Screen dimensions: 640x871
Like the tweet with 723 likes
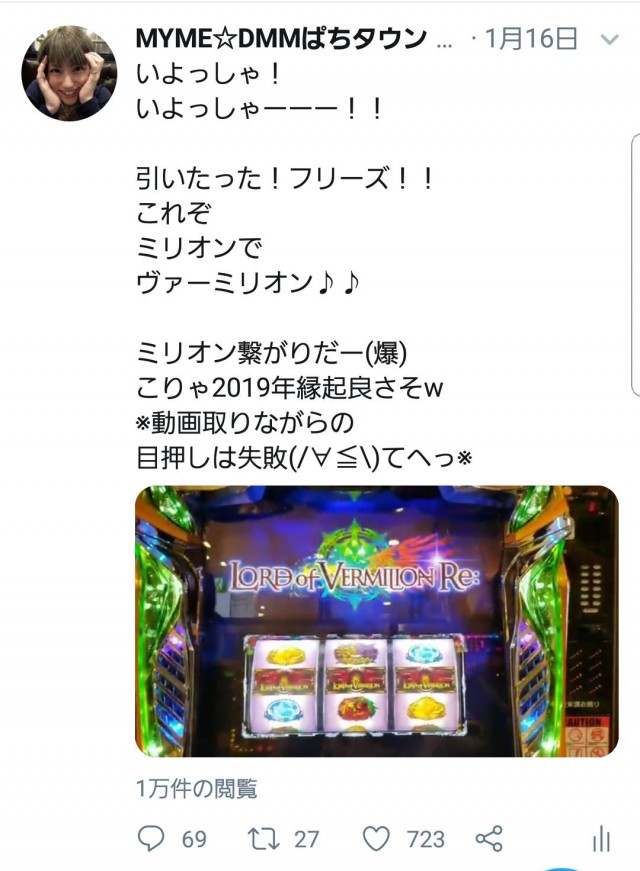pos(375,838)
